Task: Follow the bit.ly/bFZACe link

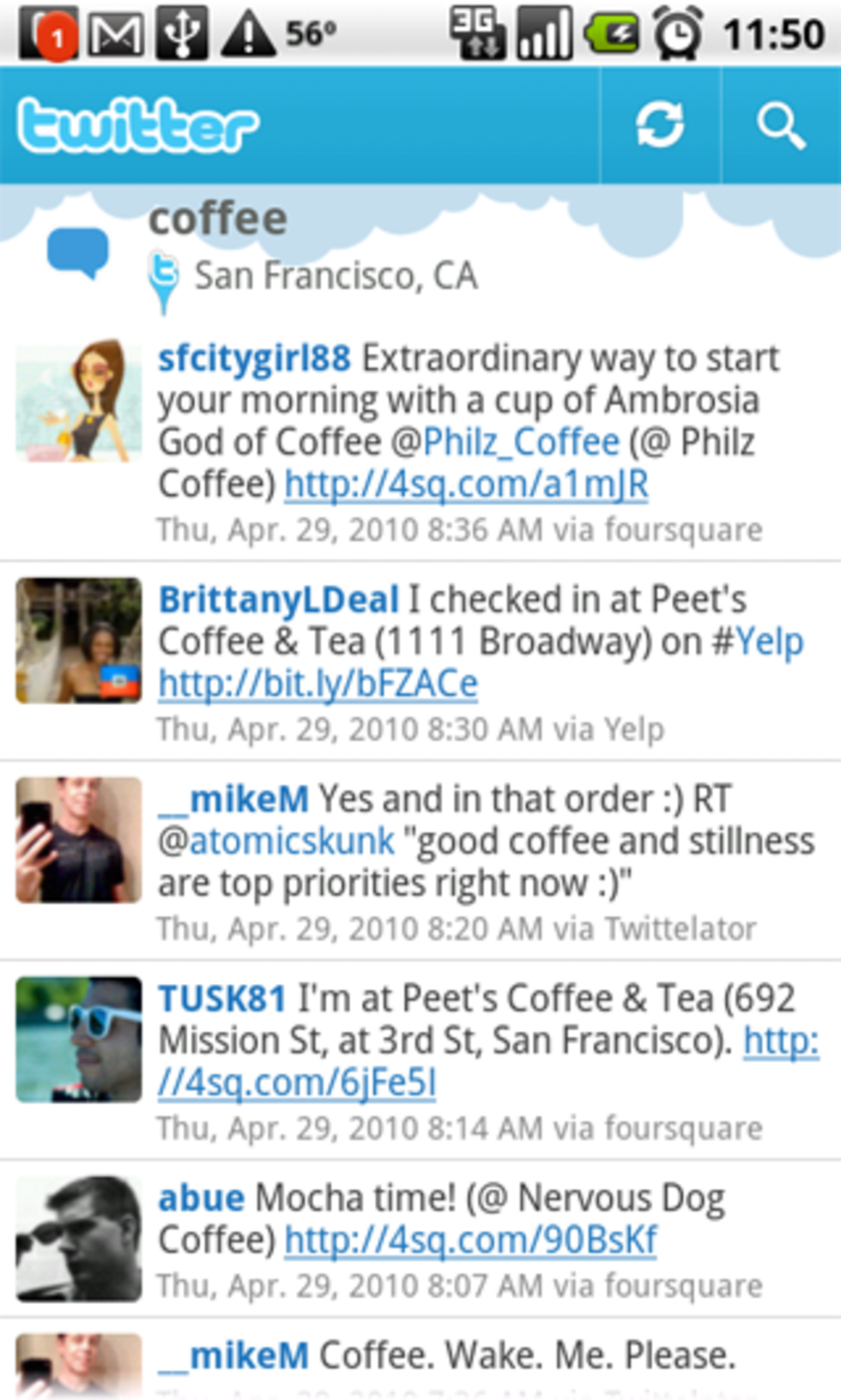Action: click(318, 684)
